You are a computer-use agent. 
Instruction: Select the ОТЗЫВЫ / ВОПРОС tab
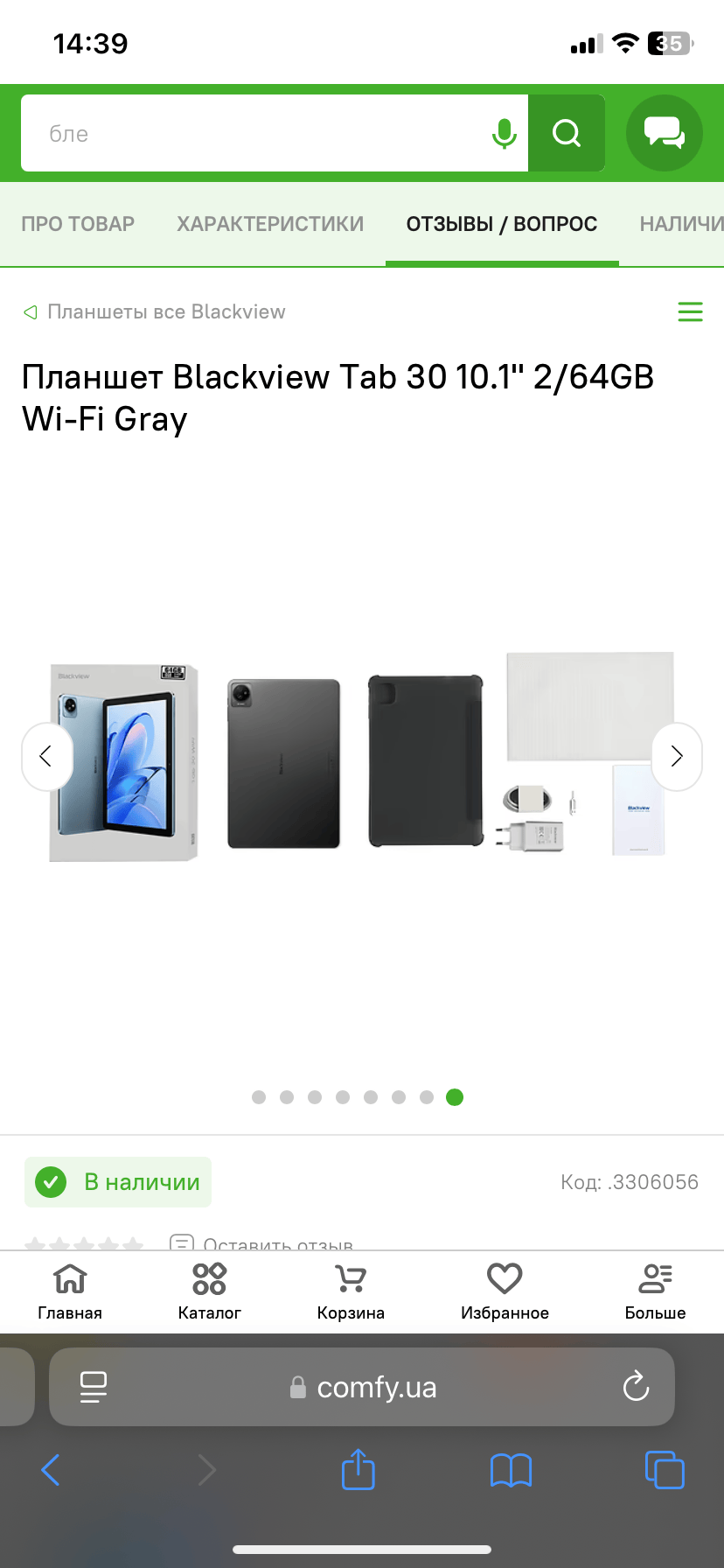click(x=501, y=224)
